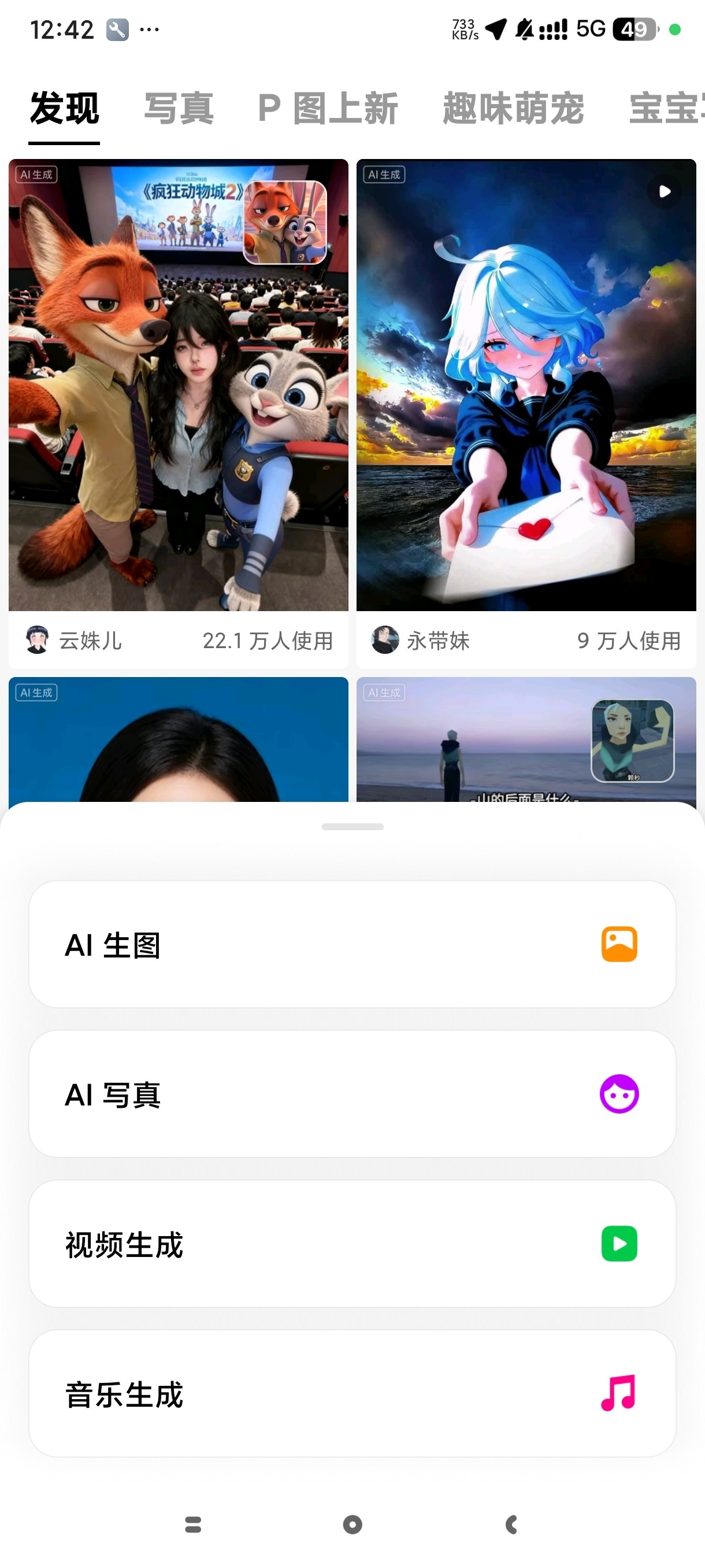Go to the system home screen
Image resolution: width=705 pixels, height=1568 pixels.
[x=352, y=1524]
